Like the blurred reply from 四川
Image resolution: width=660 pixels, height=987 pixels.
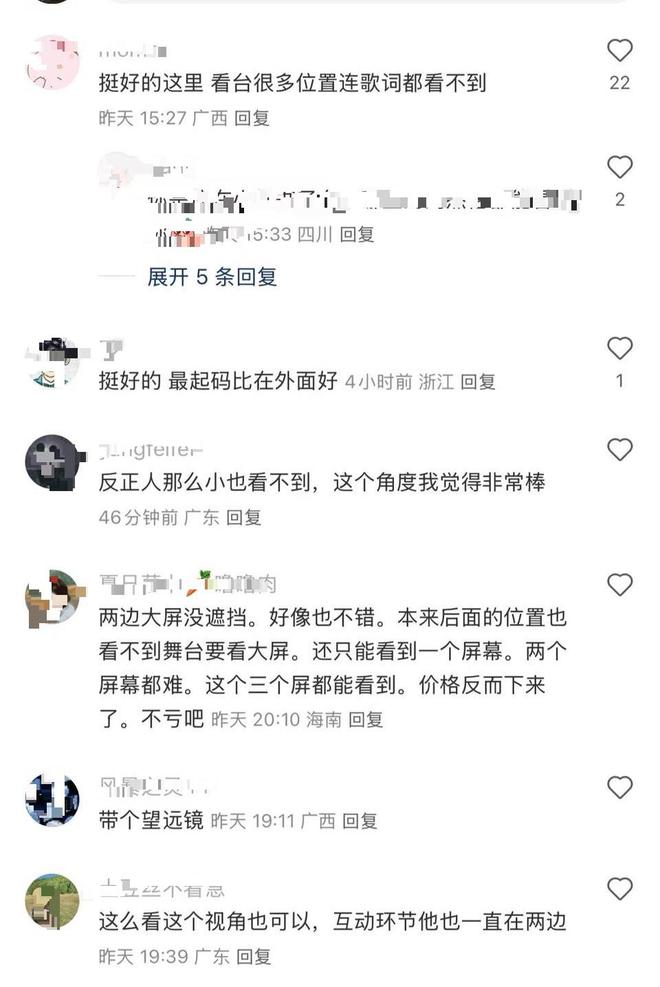pos(620,167)
